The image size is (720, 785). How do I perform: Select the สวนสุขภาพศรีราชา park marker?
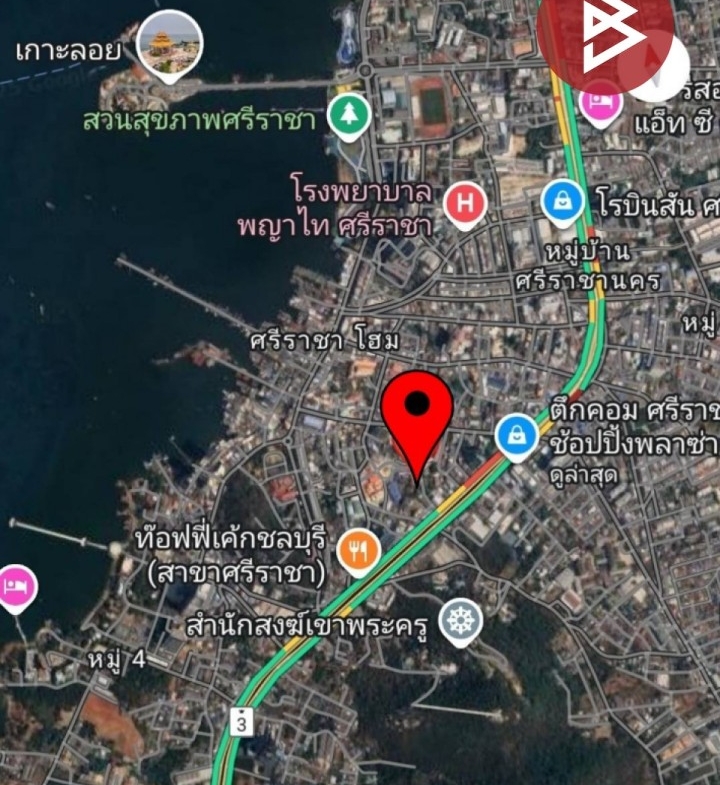[350, 119]
